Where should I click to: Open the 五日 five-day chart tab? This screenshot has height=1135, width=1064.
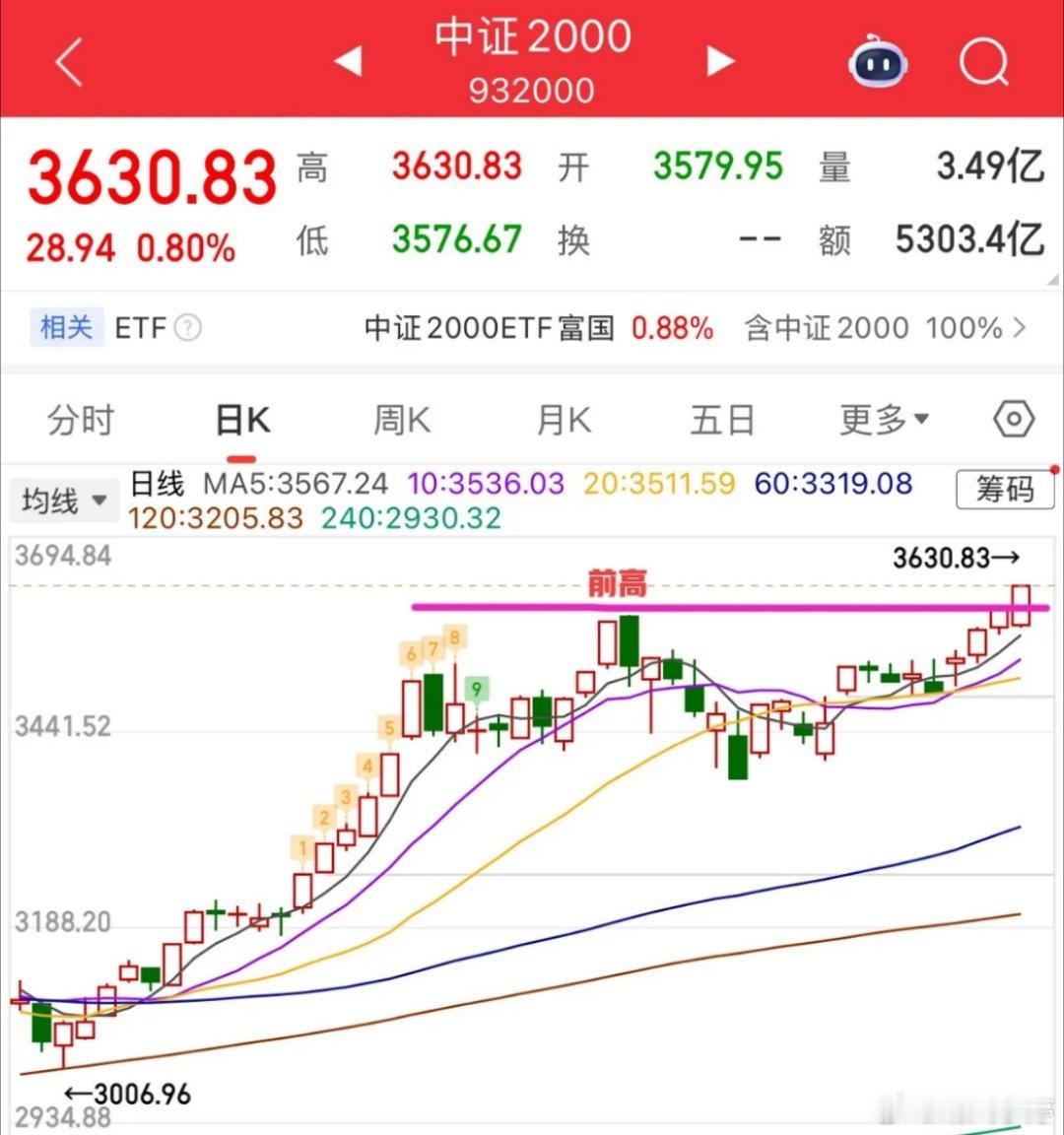pyautogui.click(x=724, y=419)
